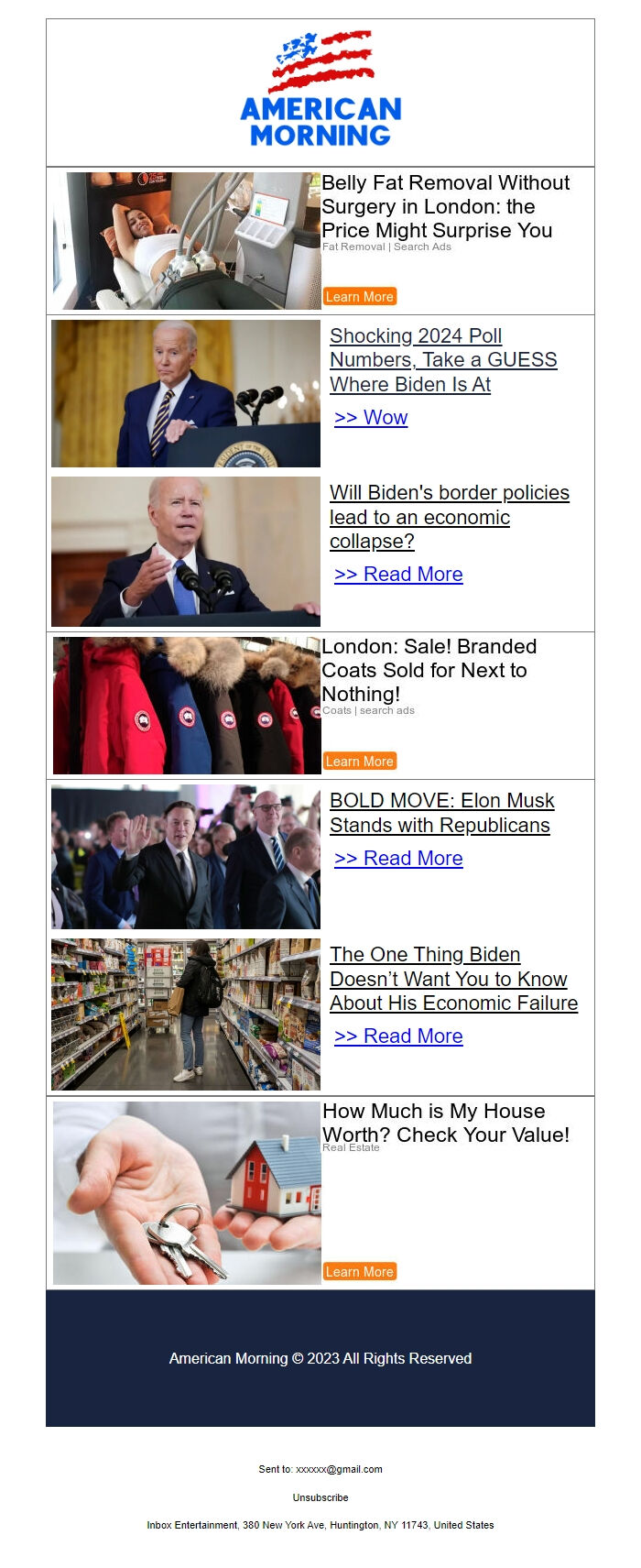Tap Learn More on belly fat ad
This screenshot has width=641, height=1568.
[359, 297]
